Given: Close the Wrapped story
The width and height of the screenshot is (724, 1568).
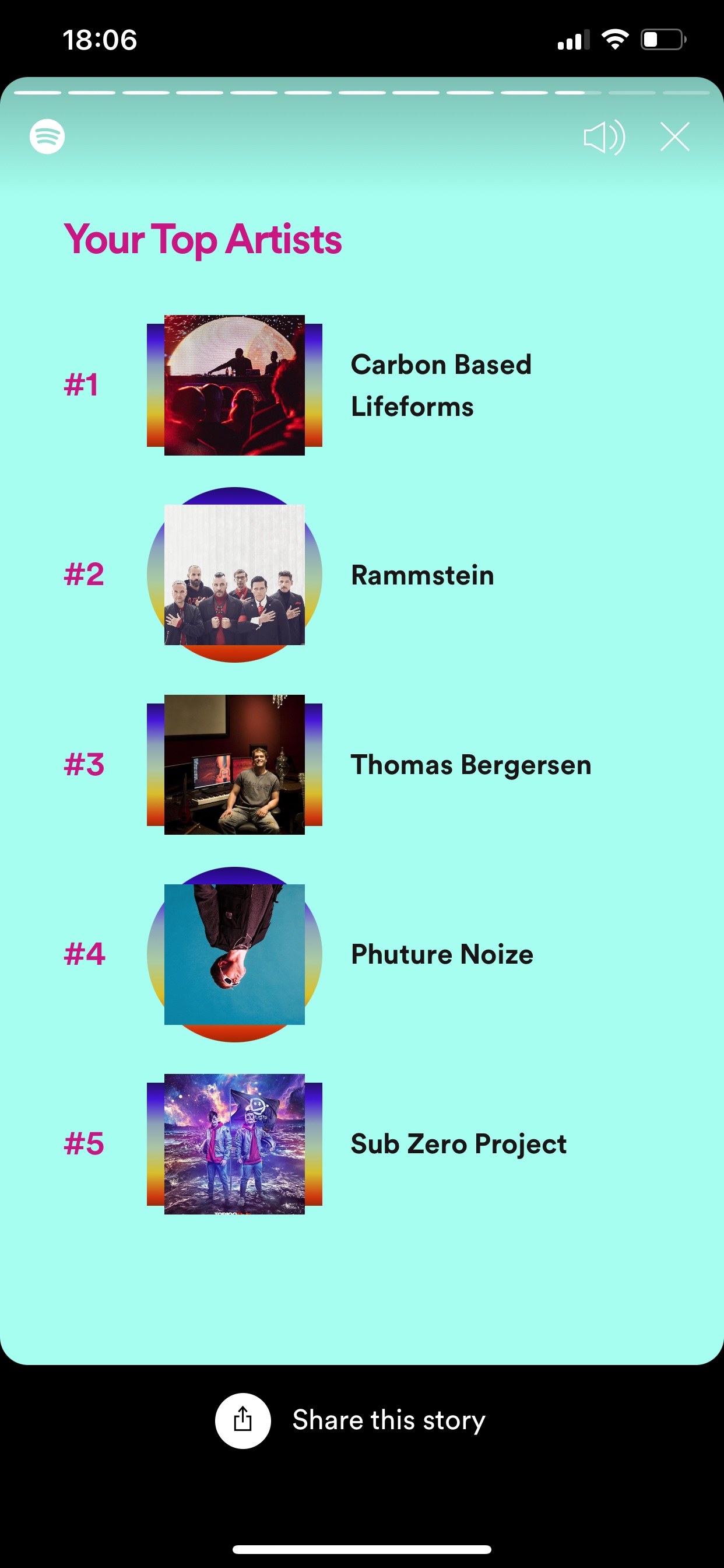Looking at the screenshot, I should (x=674, y=136).
